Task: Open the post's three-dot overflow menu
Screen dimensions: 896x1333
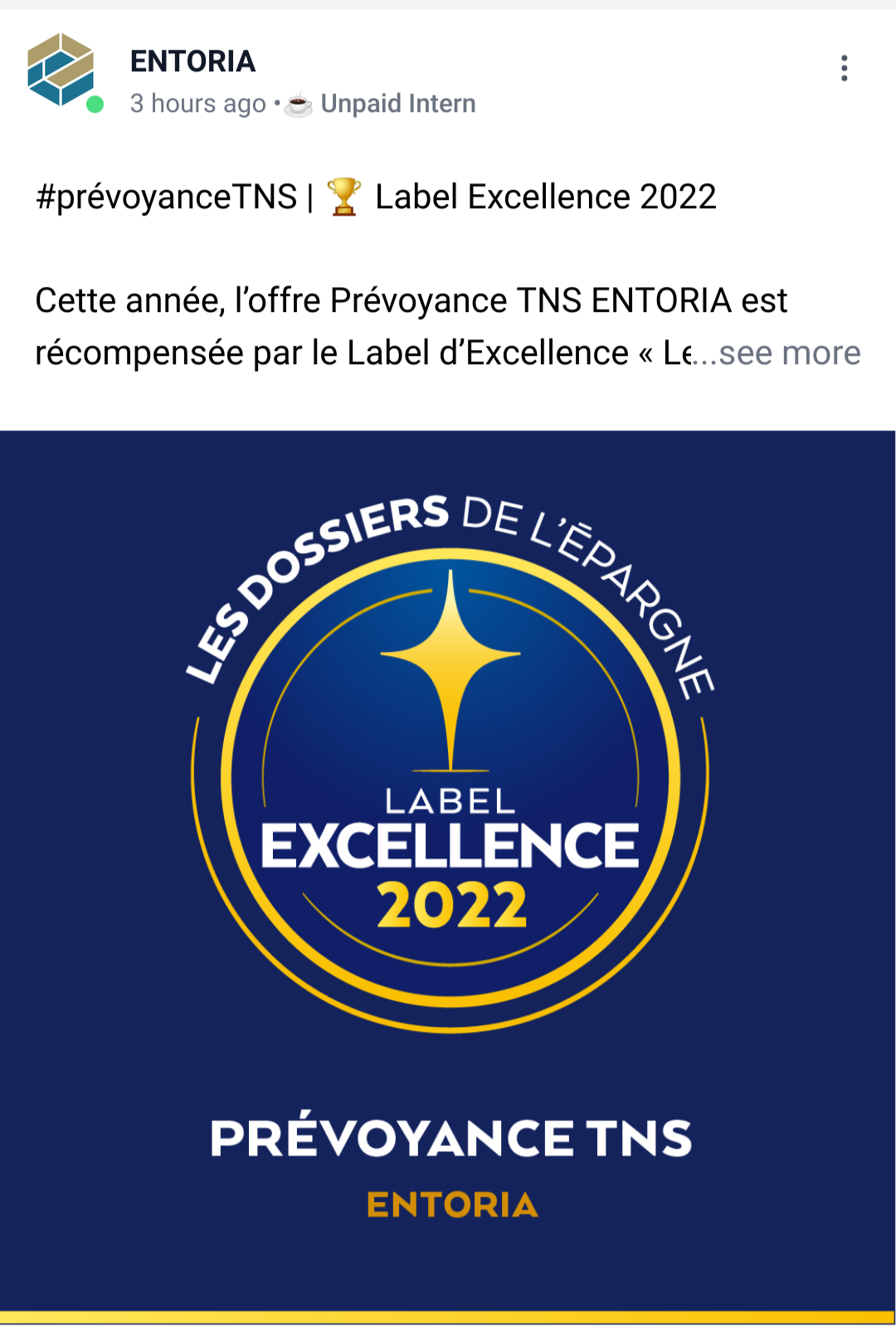Action: (844, 68)
